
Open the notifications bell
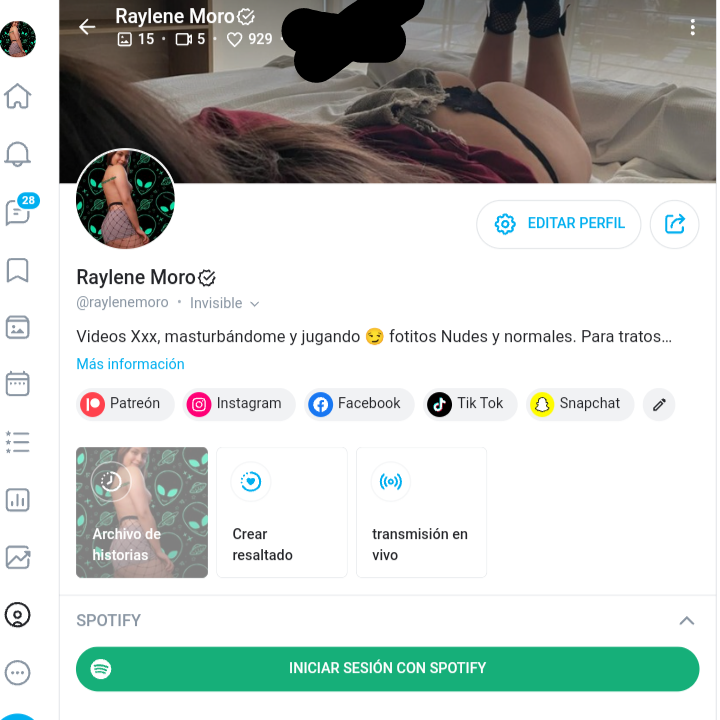point(18,154)
